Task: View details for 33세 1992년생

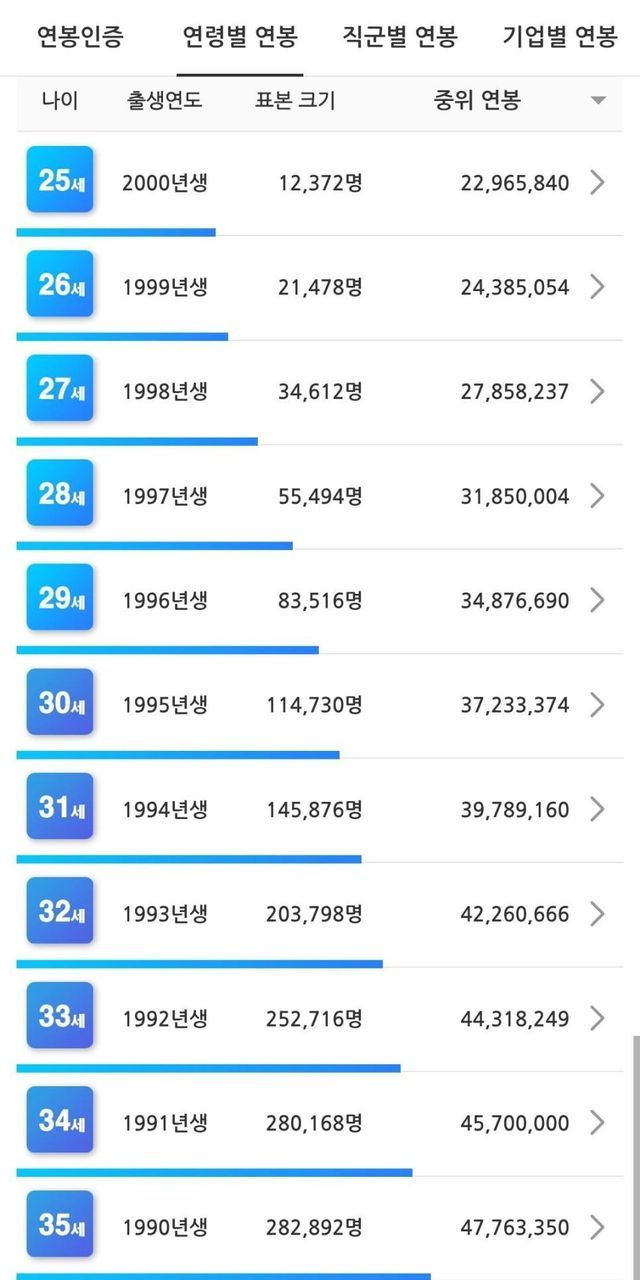Action: [320, 1018]
